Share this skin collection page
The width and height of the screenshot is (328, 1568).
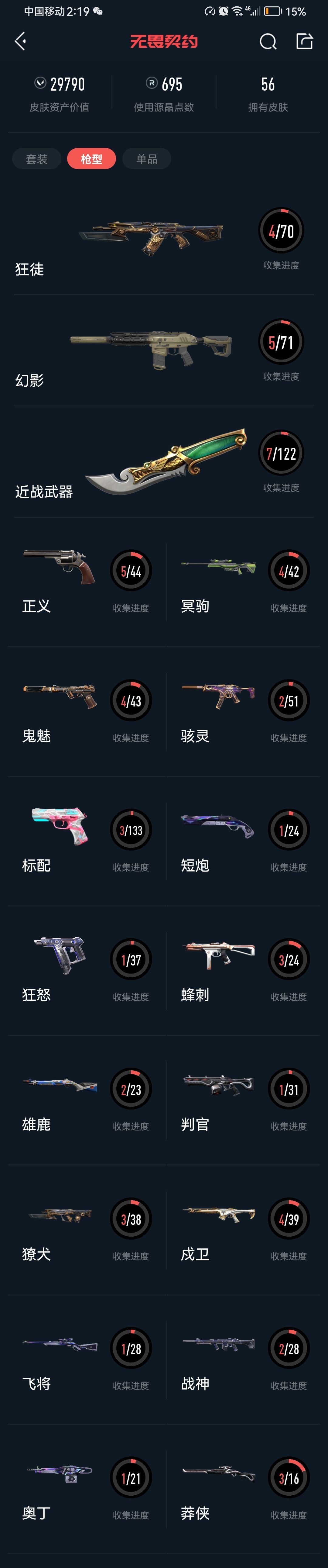tap(304, 41)
